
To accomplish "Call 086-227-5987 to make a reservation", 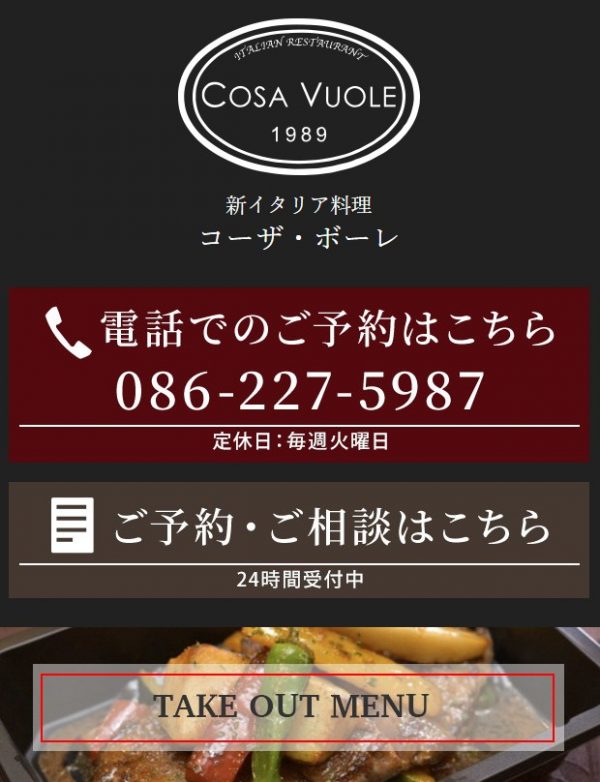I will [299, 373].
